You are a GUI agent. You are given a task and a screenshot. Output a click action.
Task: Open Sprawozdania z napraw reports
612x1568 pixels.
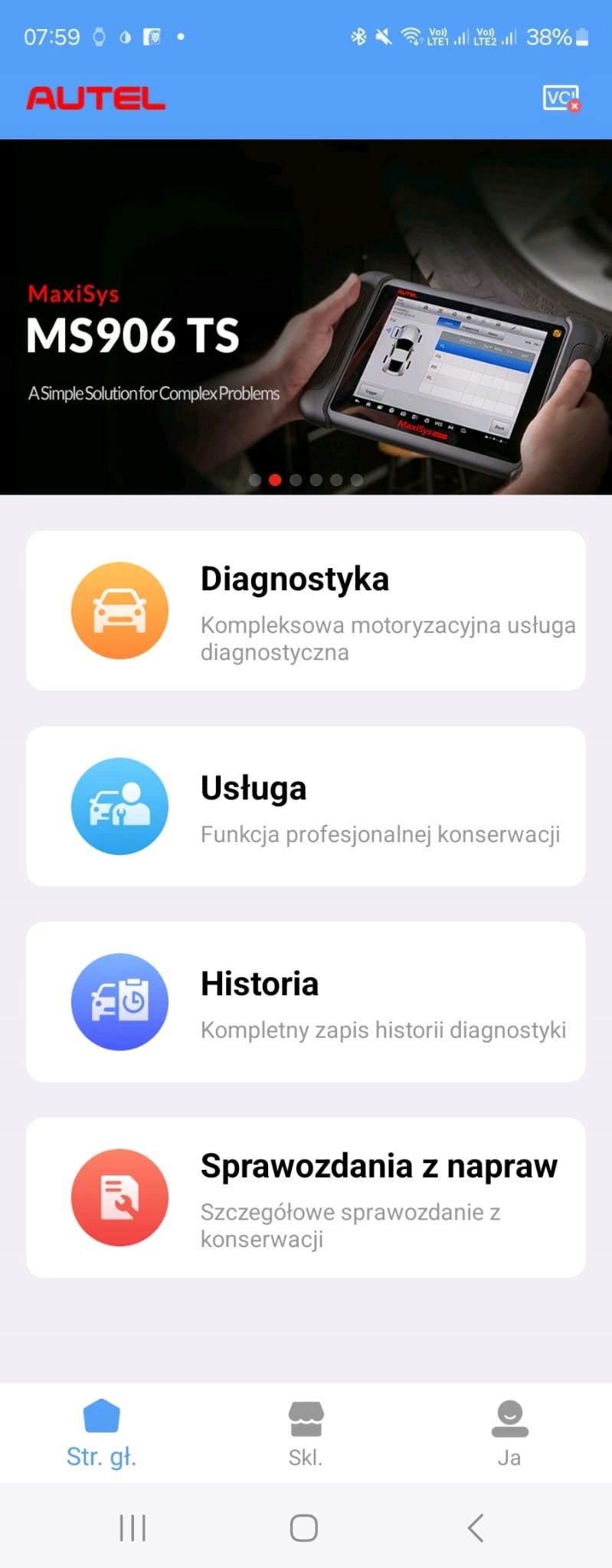coord(306,1197)
